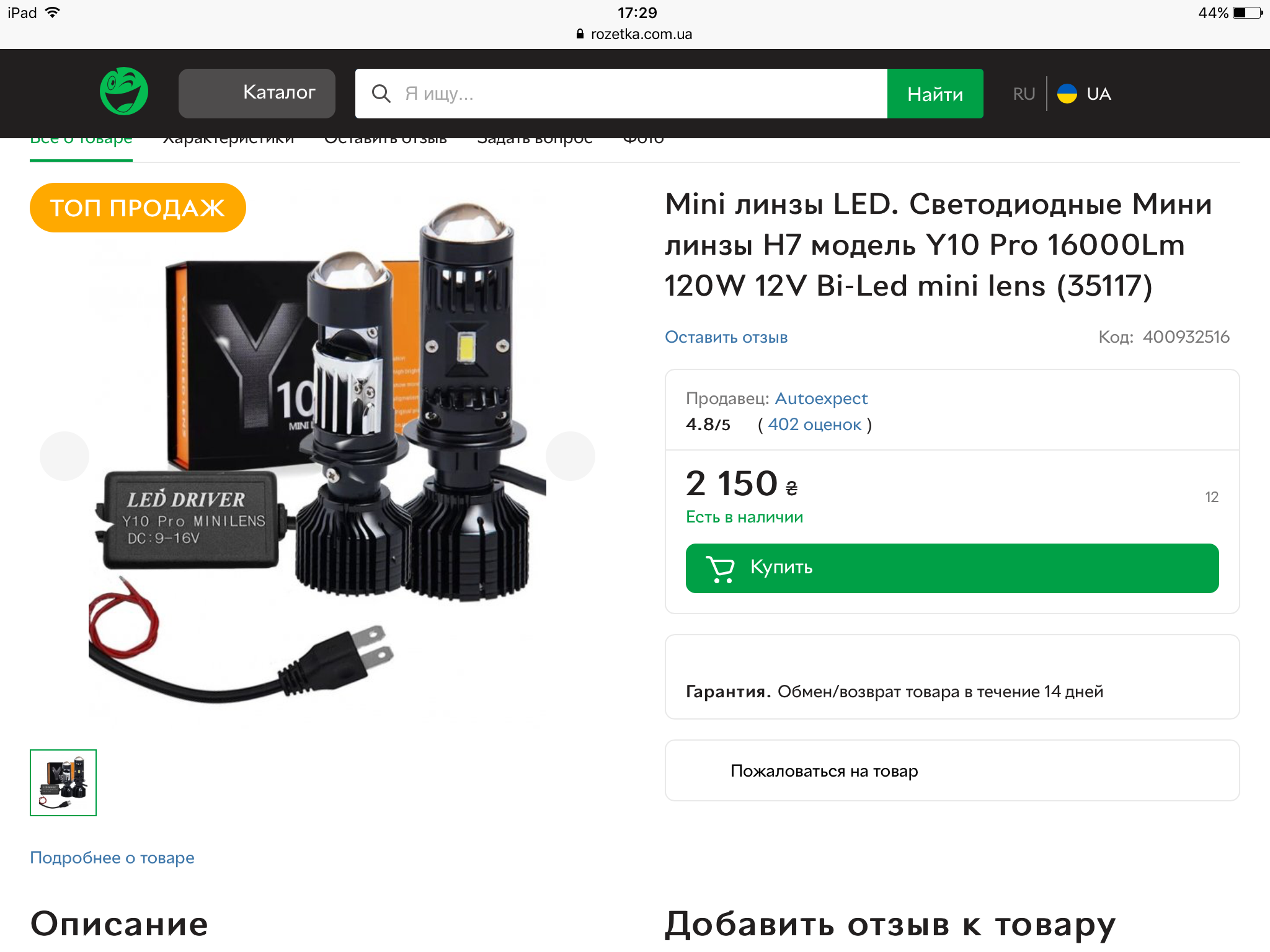The image size is (1270, 952).
Task: Focus the 'Я ищу...' search field
Action: click(x=620, y=94)
